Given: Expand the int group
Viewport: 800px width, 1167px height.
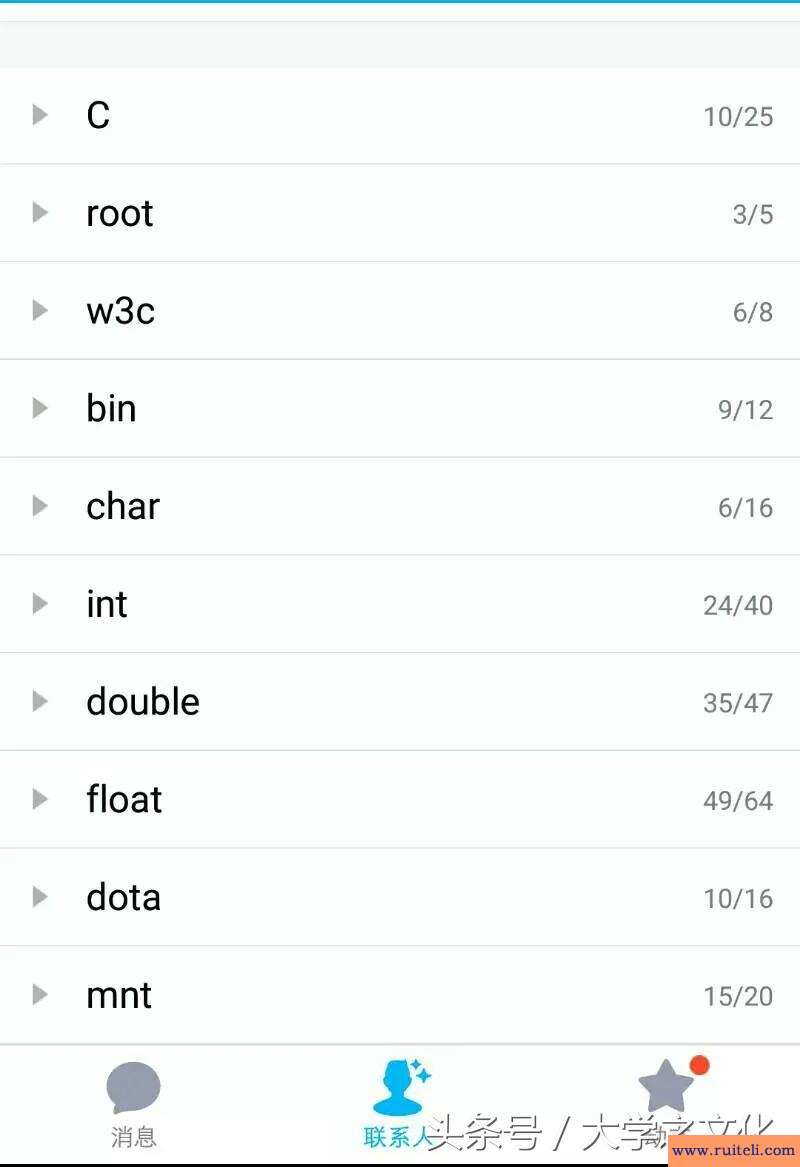Looking at the screenshot, I should [x=106, y=604].
